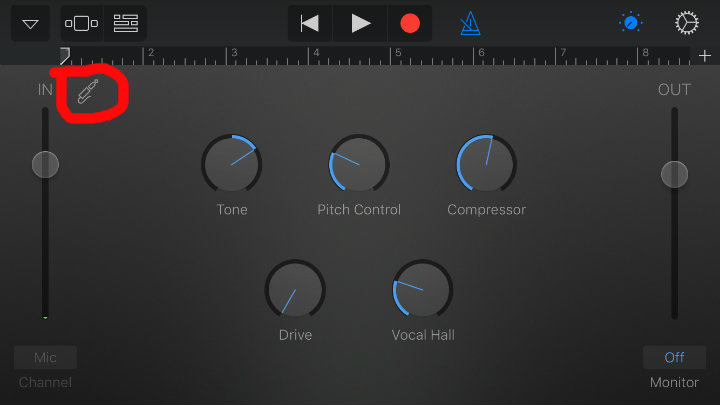Select the Compressor knob

click(486, 163)
